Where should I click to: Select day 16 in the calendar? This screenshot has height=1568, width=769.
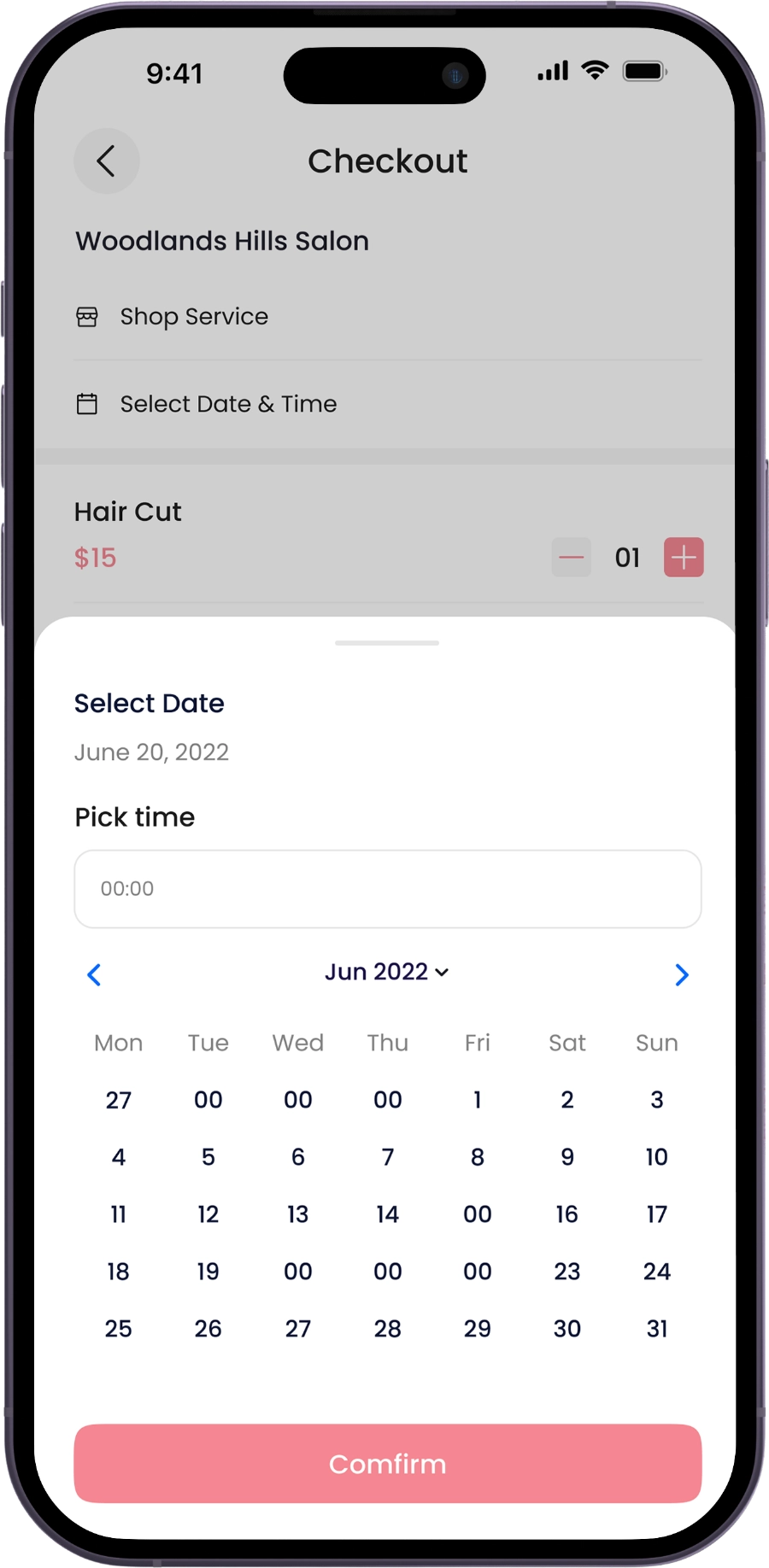[566, 1214]
